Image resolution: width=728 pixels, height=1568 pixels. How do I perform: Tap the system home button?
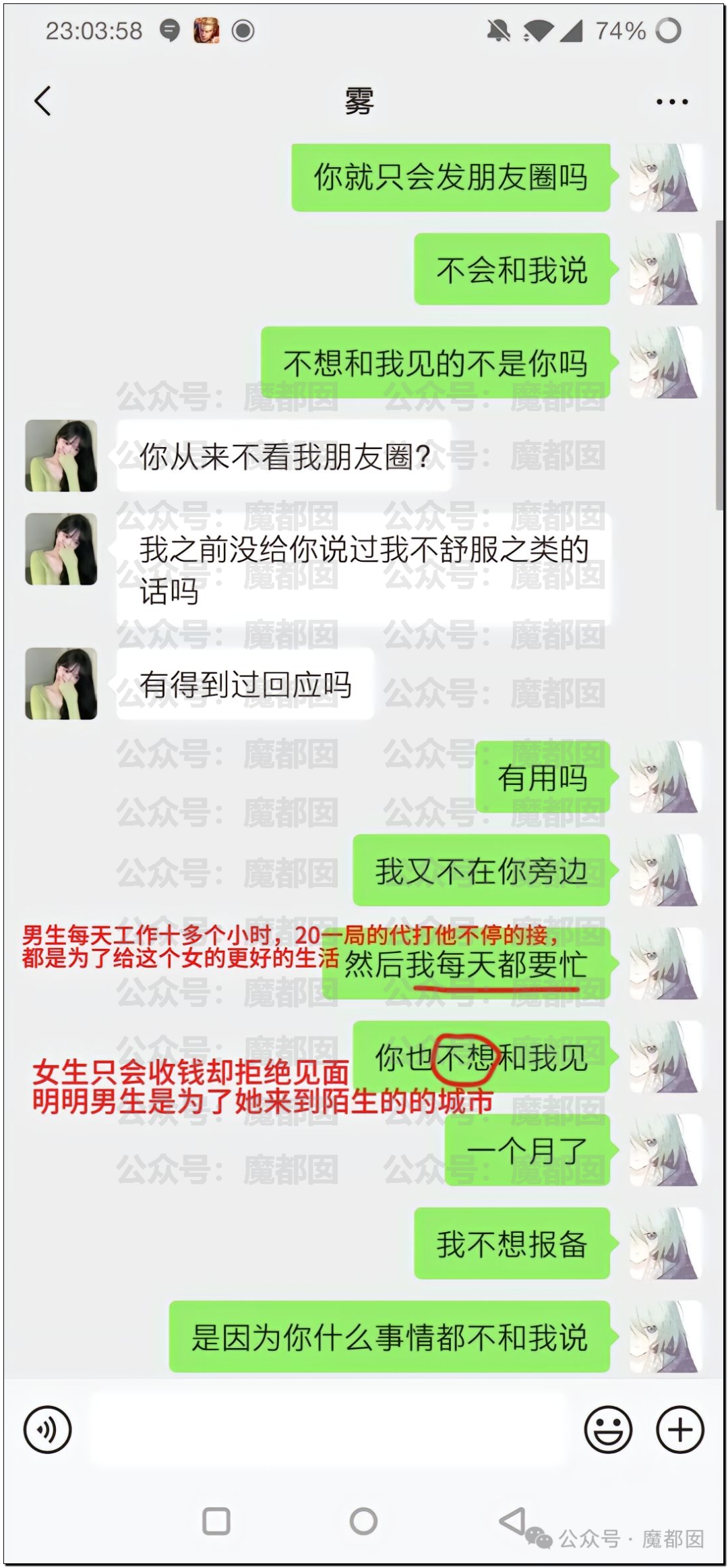[363, 1521]
